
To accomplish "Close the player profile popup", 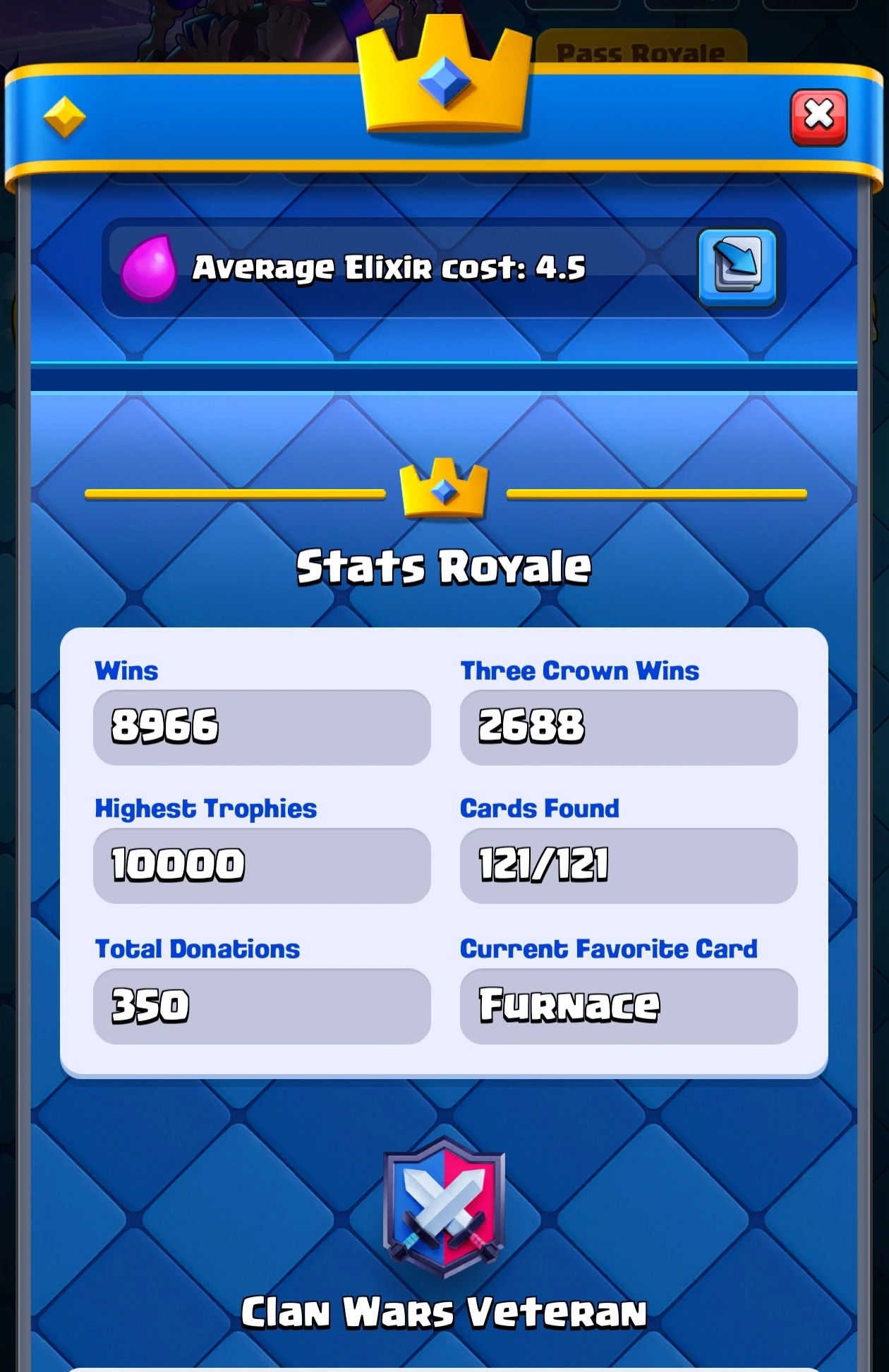I will [818, 116].
